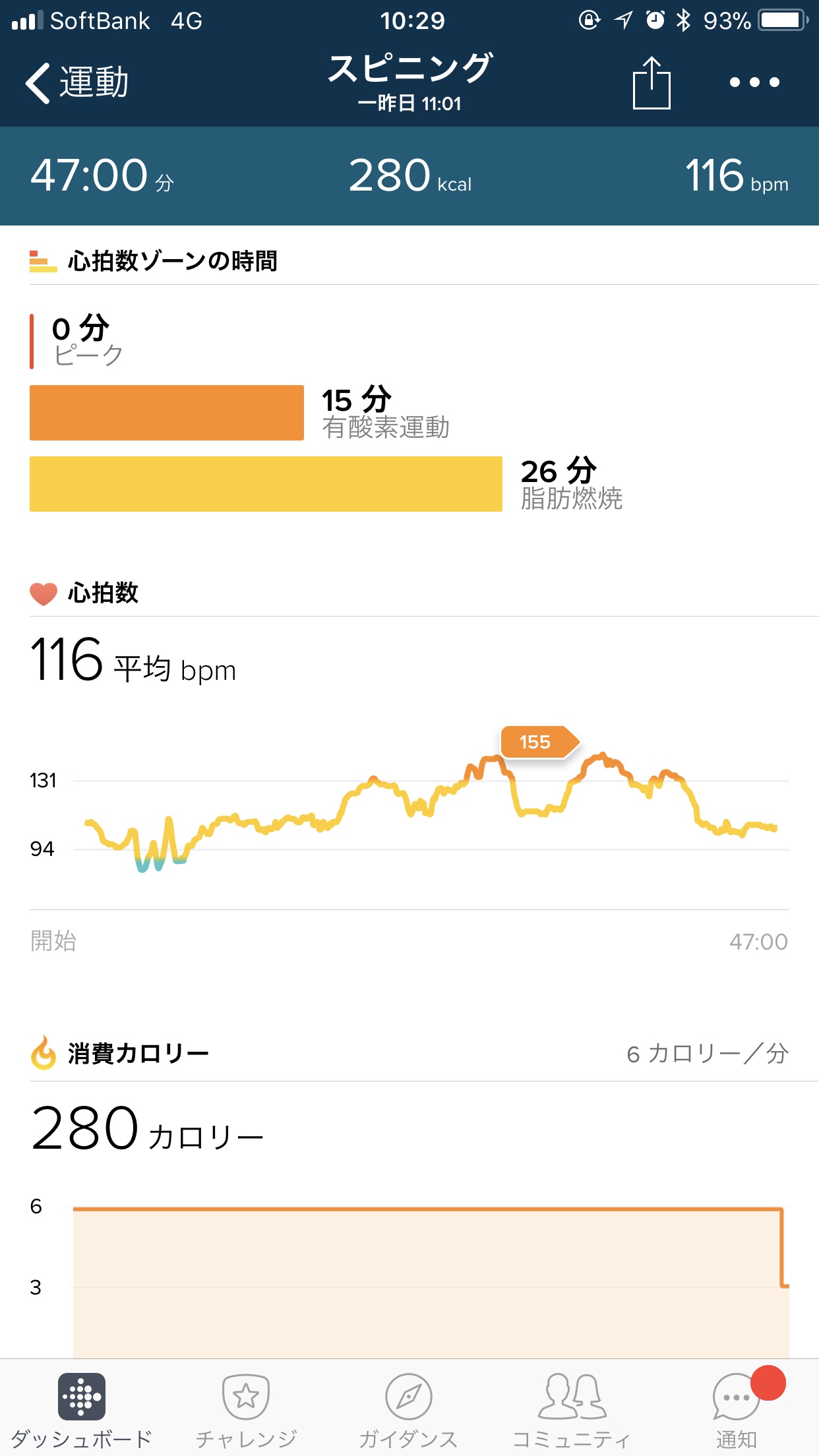Select the コミュニティ tab
The width and height of the screenshot is (819, 1456).
coord(571,1409)
